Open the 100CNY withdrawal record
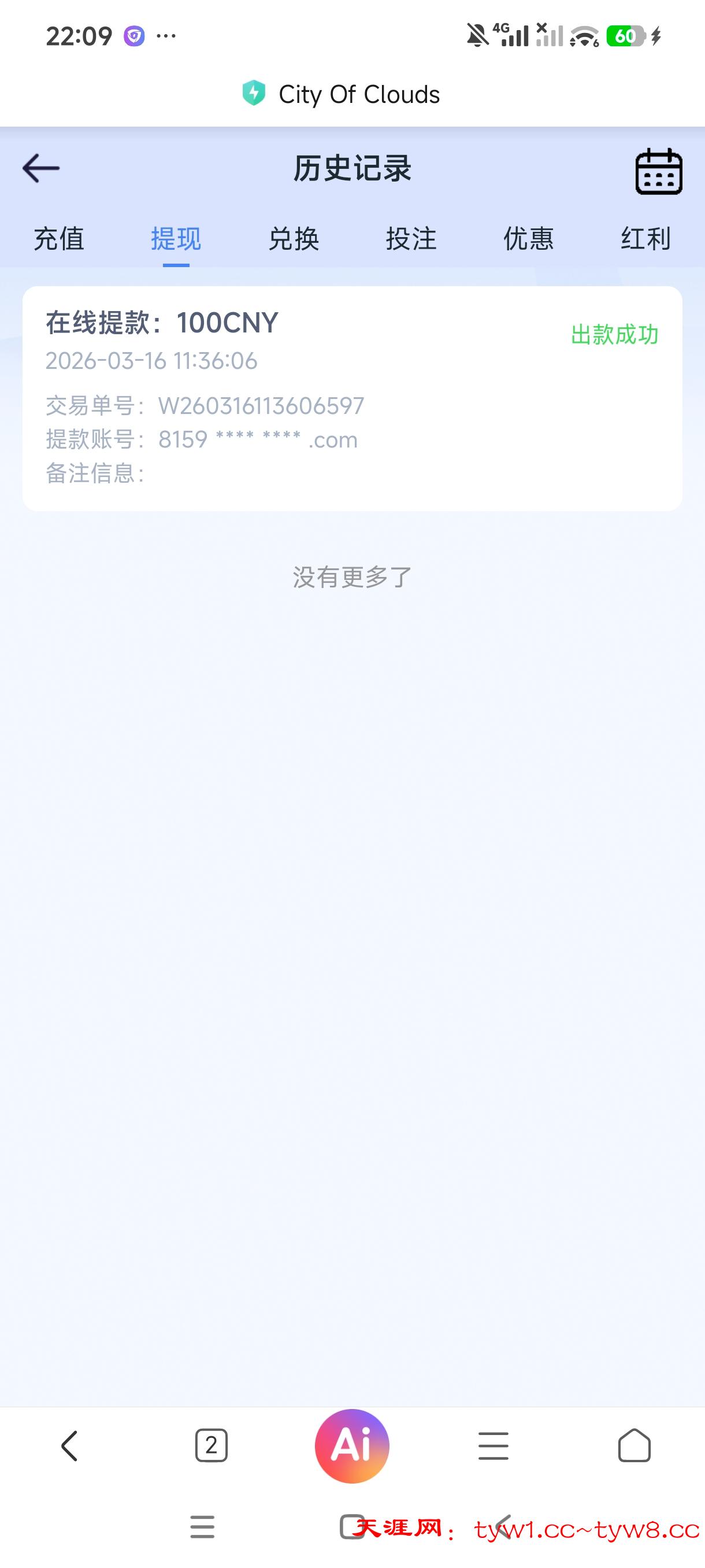The width and height of the screenshot is (705, 1568). (351, 398)
